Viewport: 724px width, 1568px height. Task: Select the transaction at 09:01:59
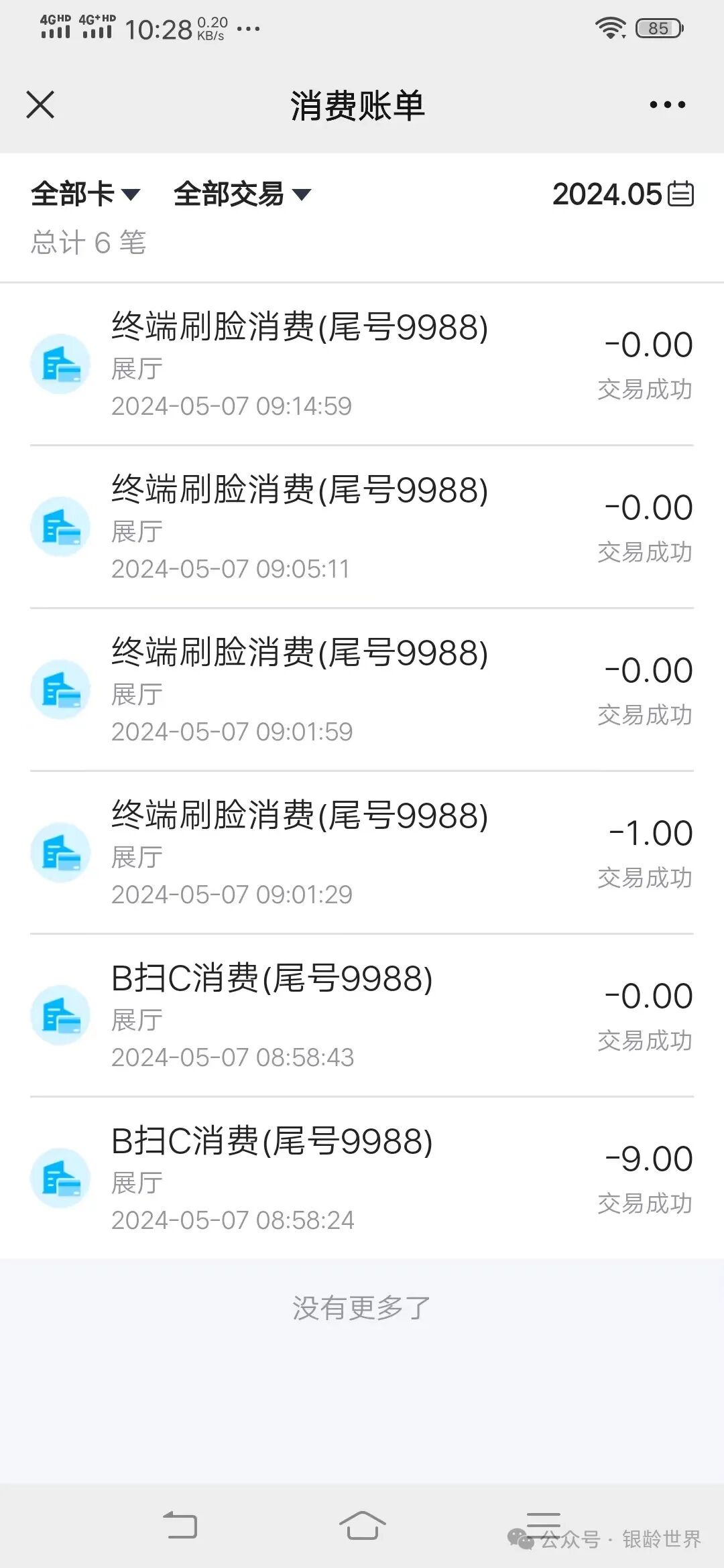tap(362, 690)
